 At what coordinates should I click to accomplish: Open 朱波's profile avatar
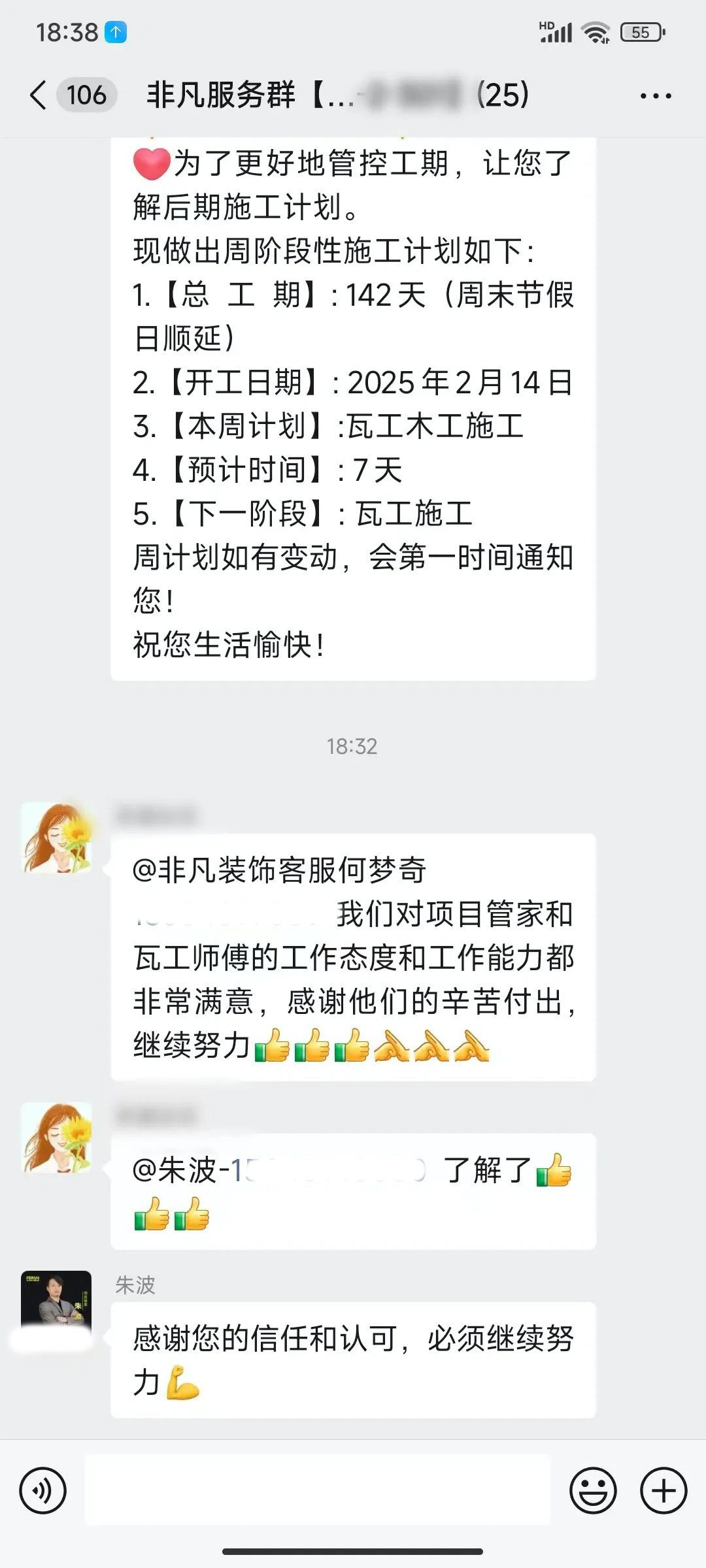coord(56,1306)
